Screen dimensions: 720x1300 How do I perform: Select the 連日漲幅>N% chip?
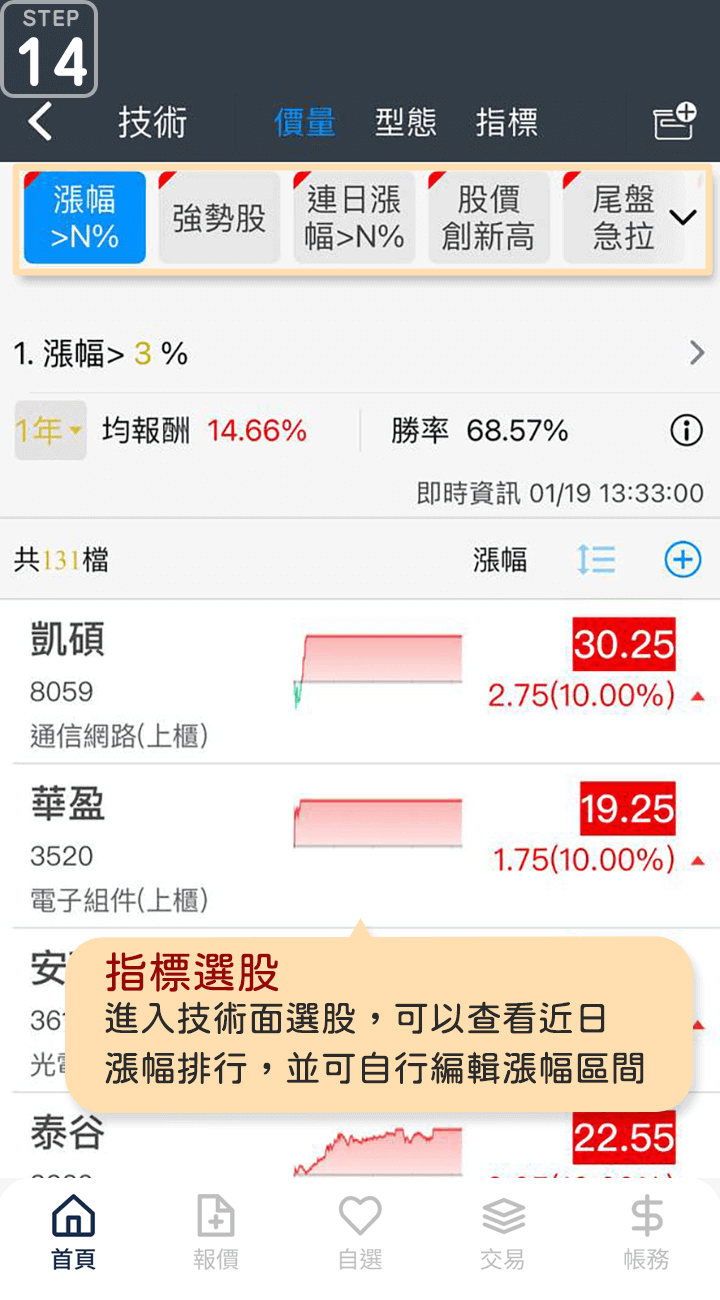pos(354,218)
